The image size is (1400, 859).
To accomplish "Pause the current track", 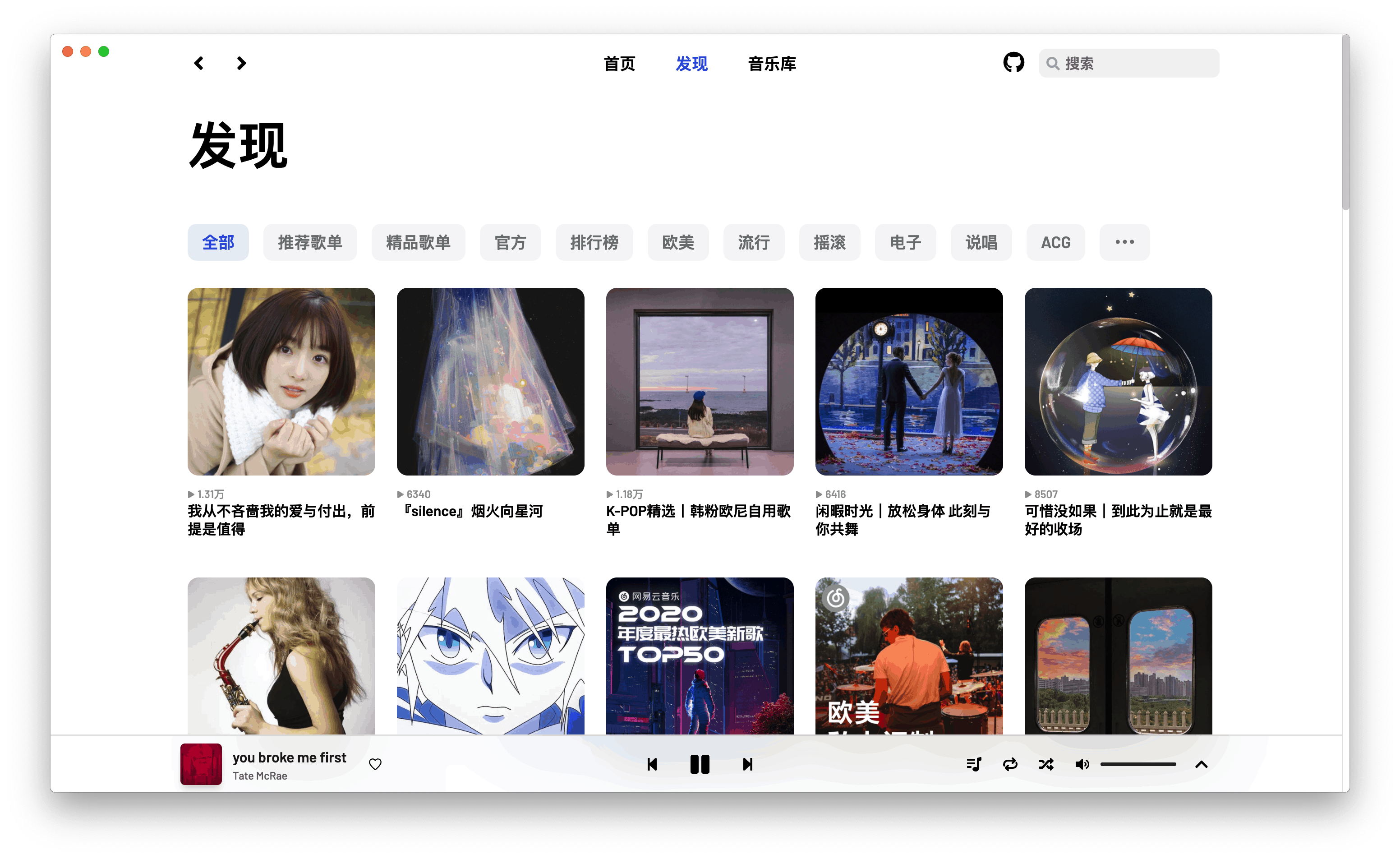I will pyautogui.click(x=700, y=765).
